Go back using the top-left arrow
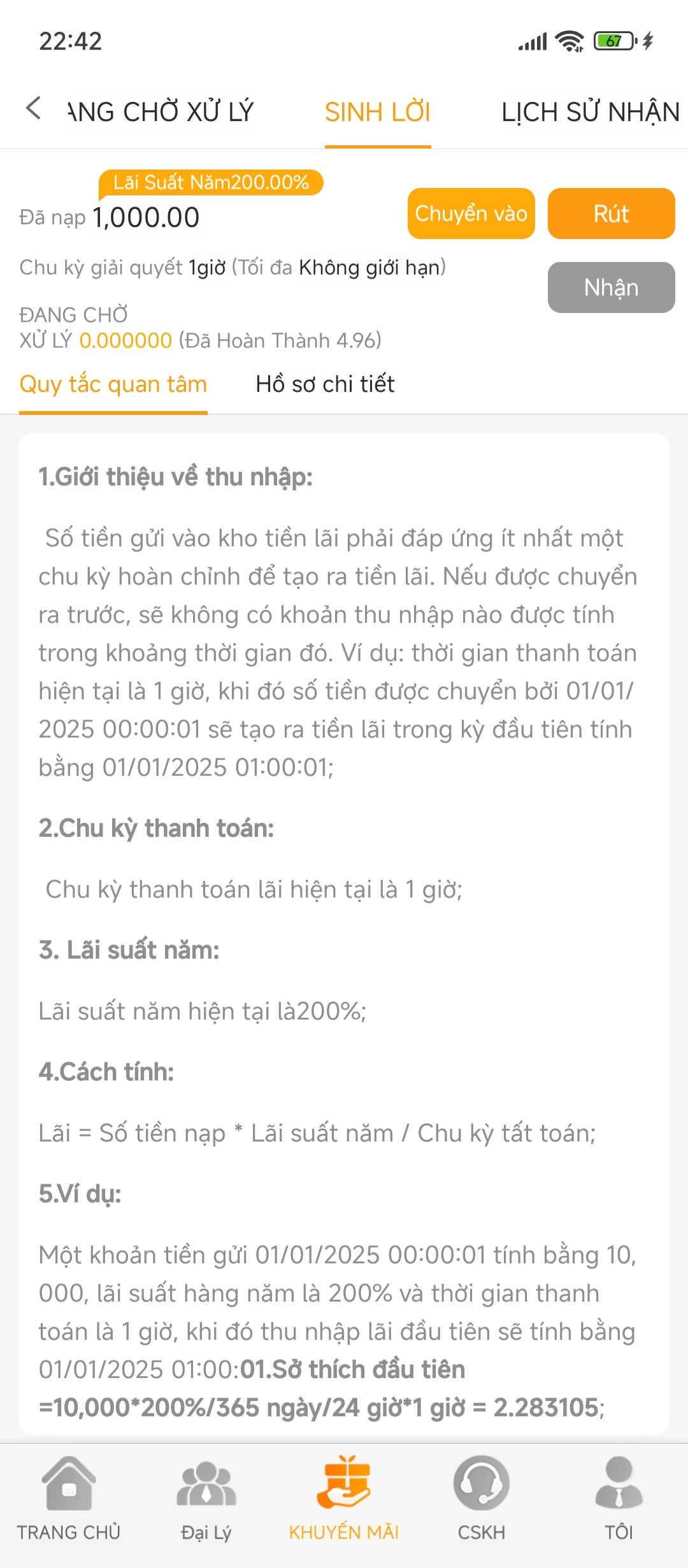 pyautogui.click(x=34, y=108)
